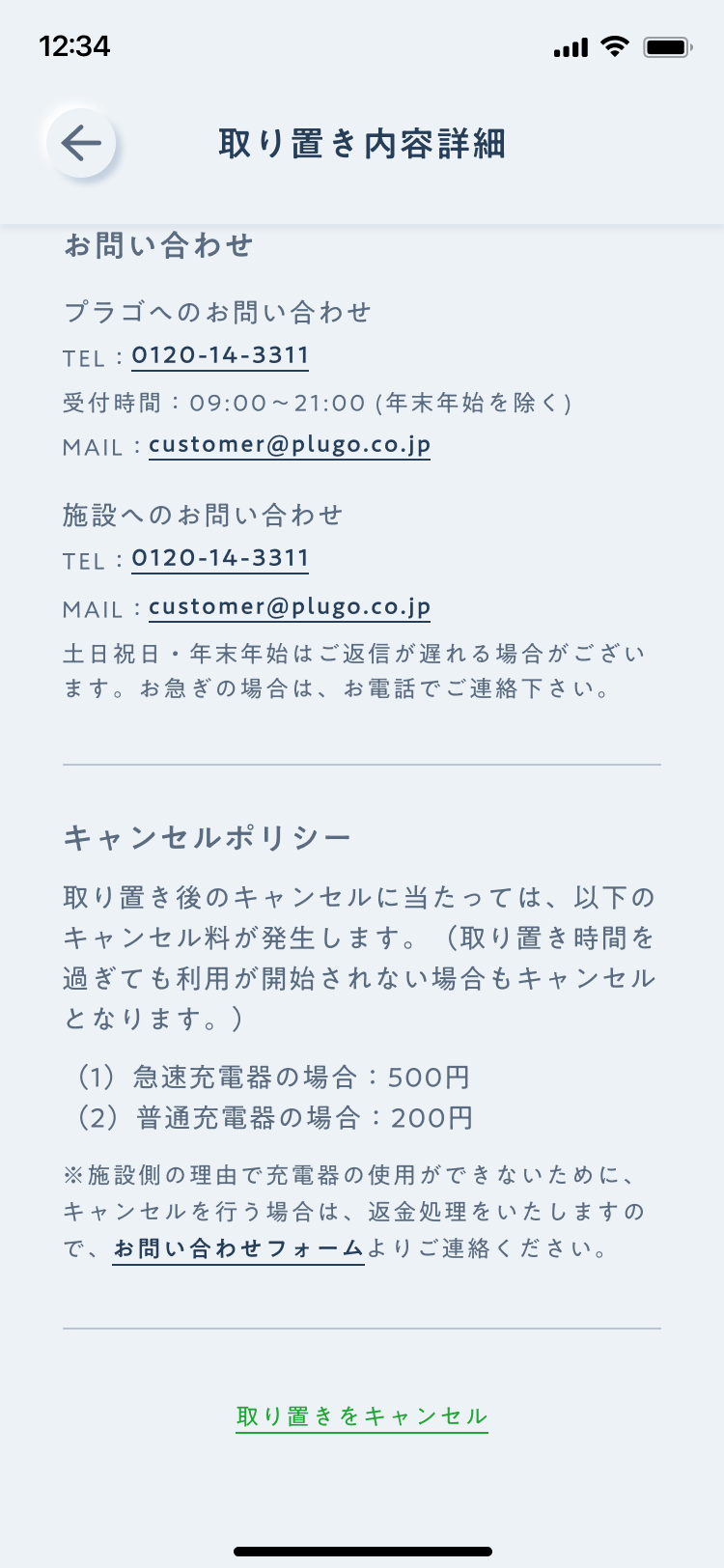
Task: Go back using the arrow button
Action: click(x=82, y=144)
